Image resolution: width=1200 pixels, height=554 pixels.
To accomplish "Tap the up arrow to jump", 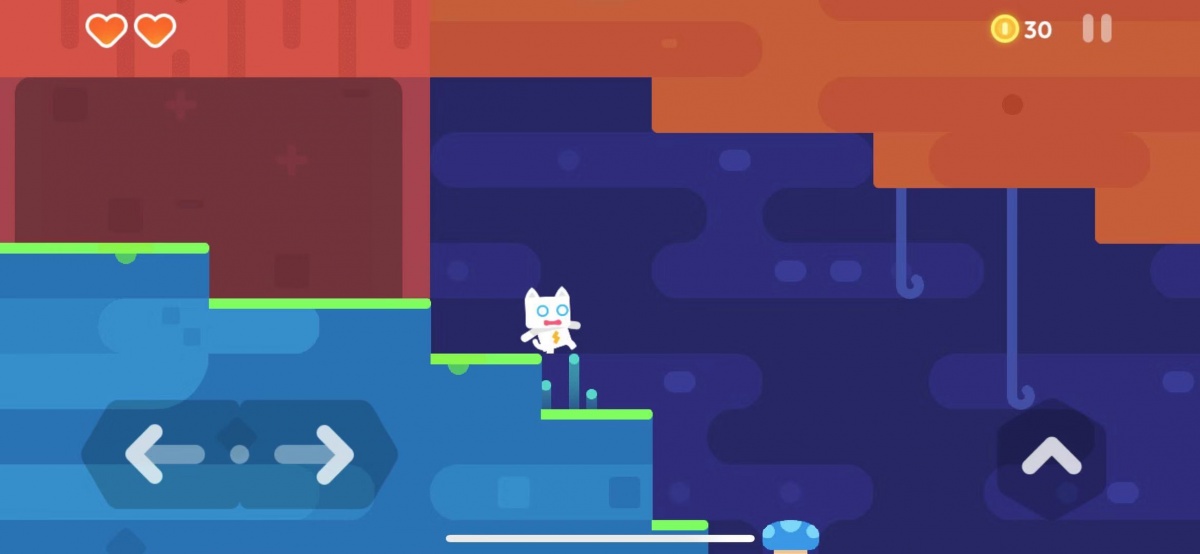I will (x=1051, y=457).
